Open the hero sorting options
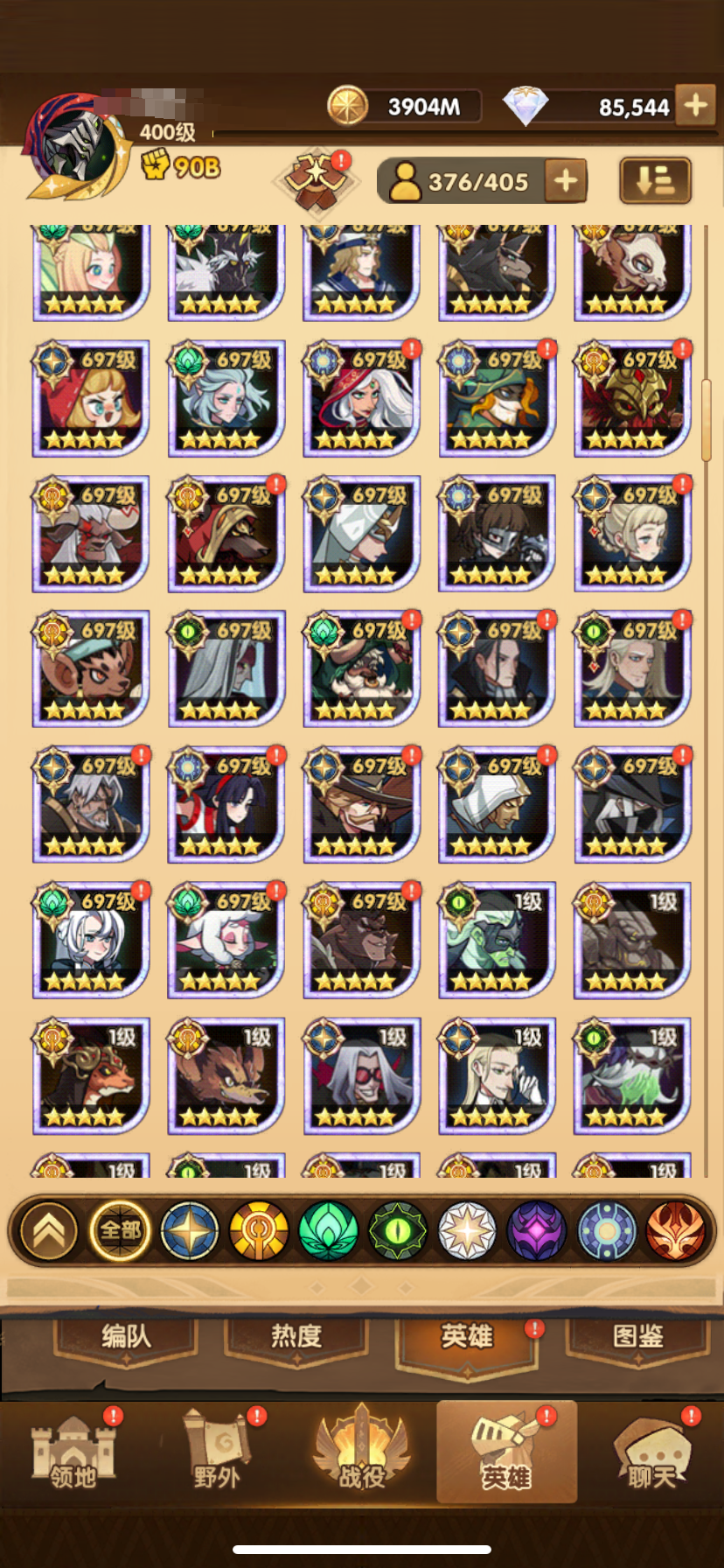Viewport: 724px width, 1568px height. [x=655, y=181]
